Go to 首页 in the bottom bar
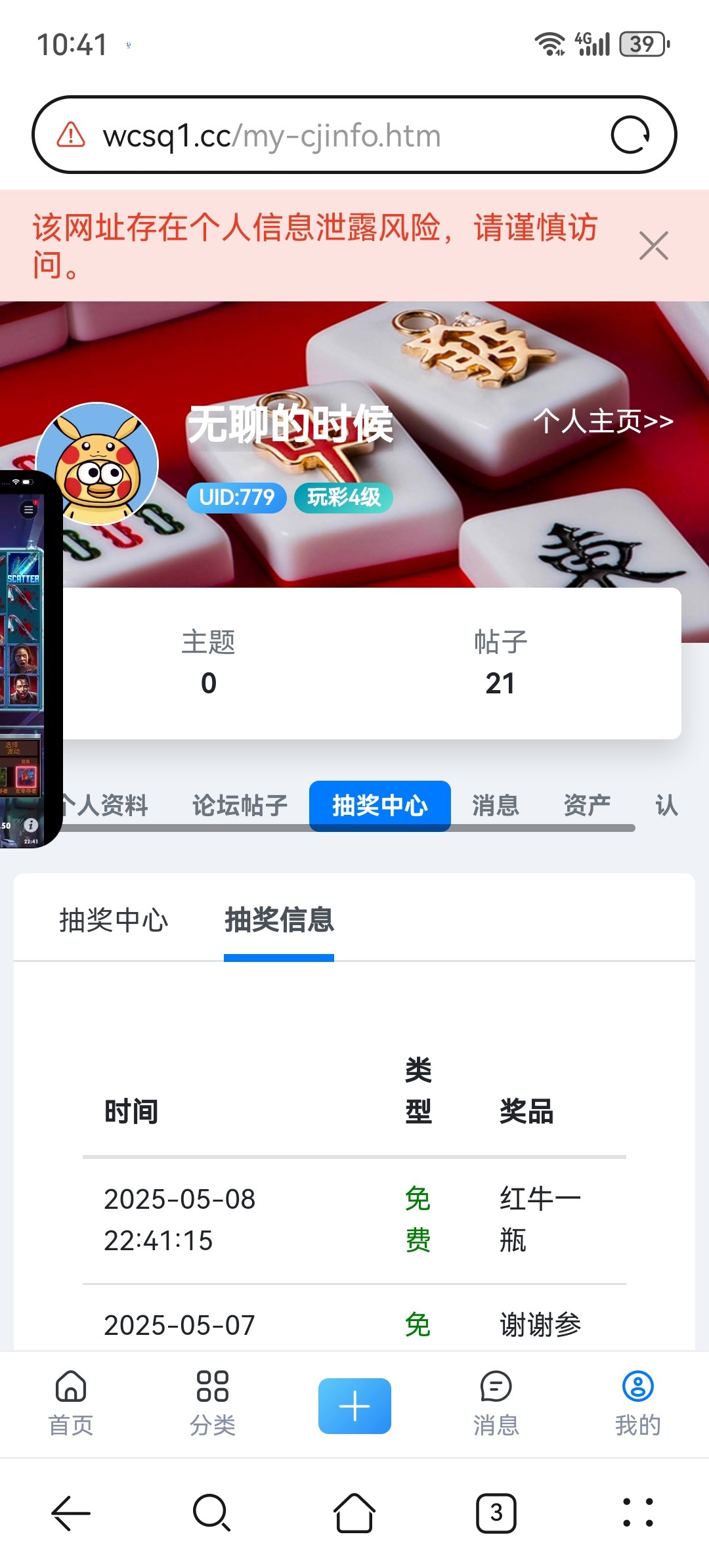Viewport: 709px width, 1568px height. [x=71, y=1404]
